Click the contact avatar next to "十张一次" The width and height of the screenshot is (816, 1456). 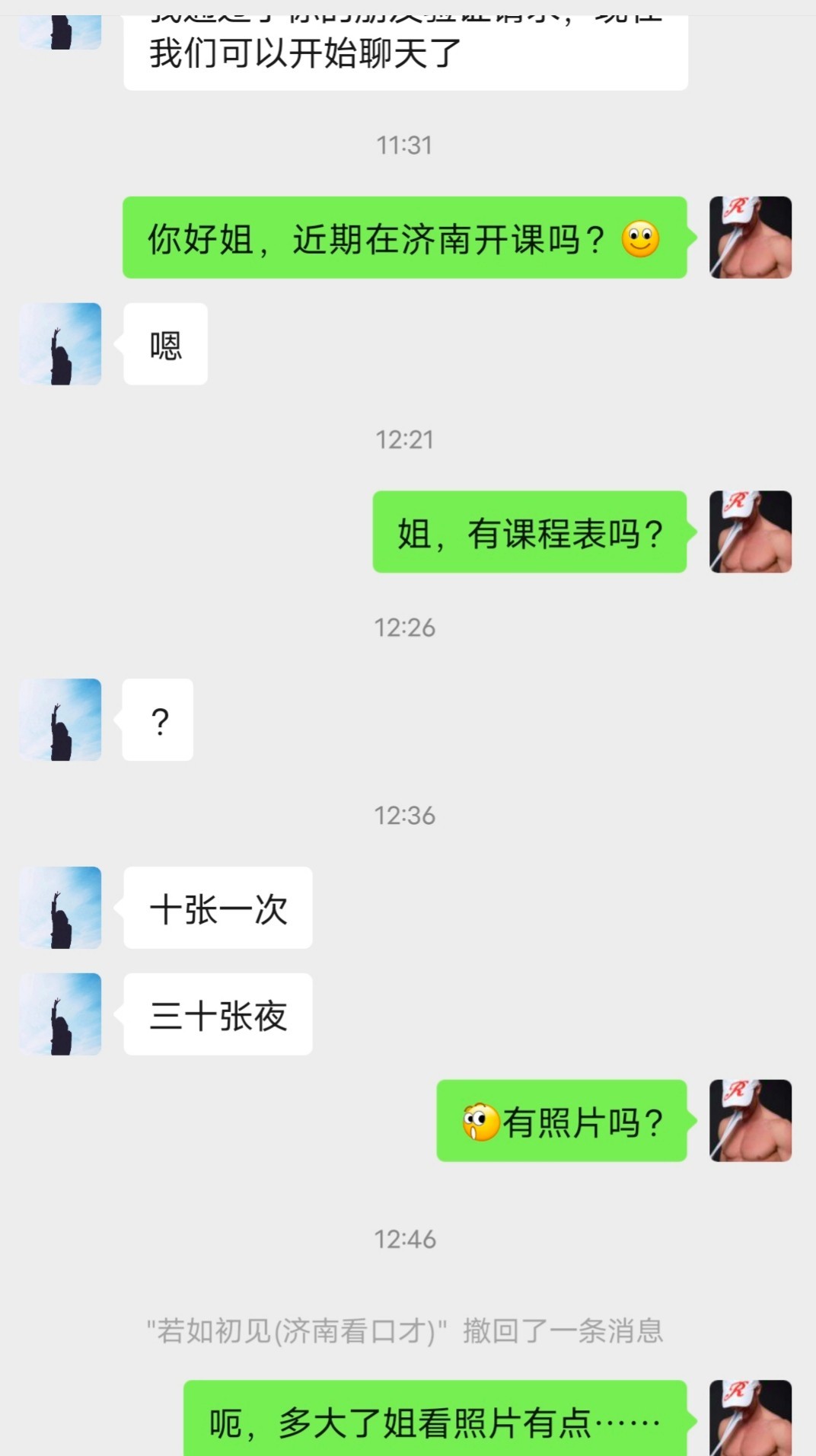click(60, 908)
